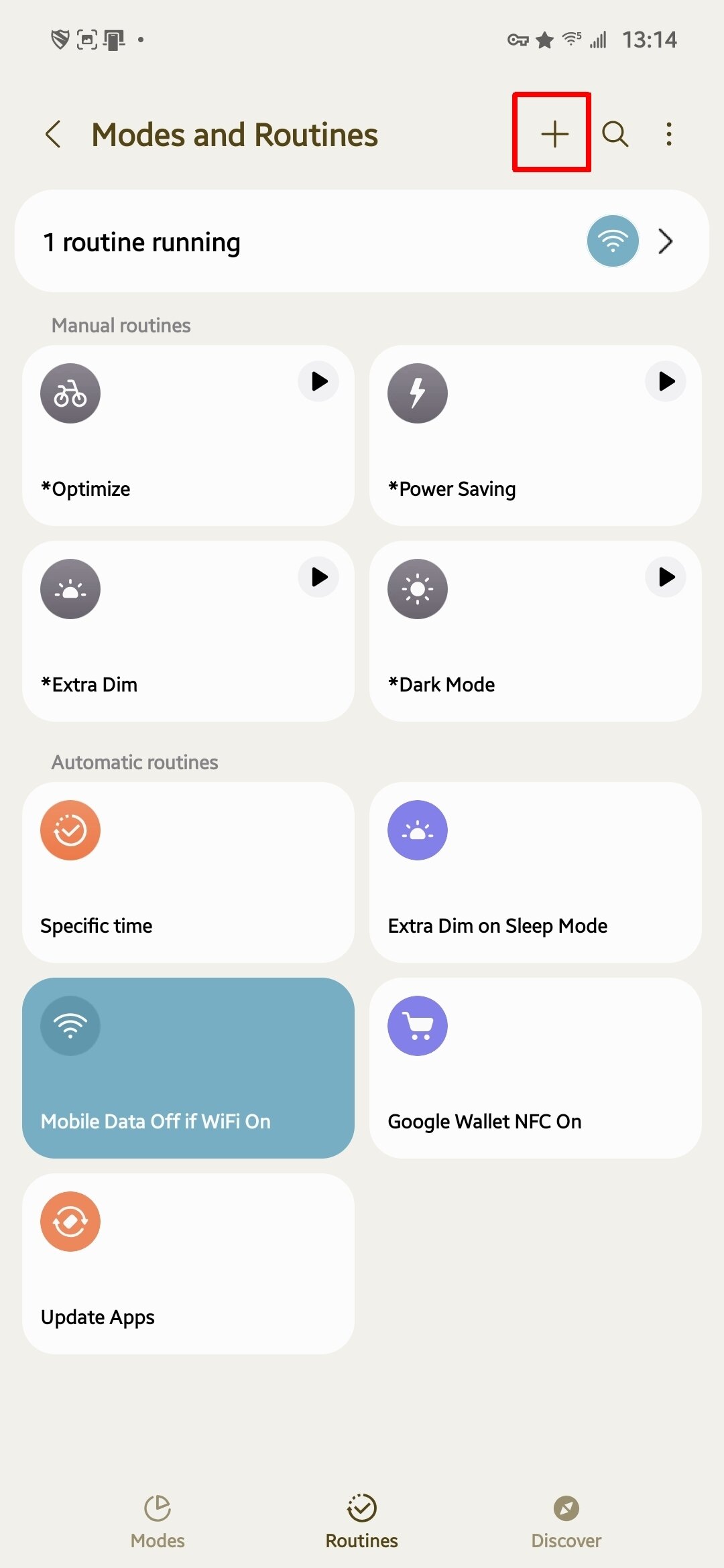Open Extra Dim on Sleep Mode routine
Image resolution: width=724 pixels, height=1568 pixels.
tap(535, 872)
